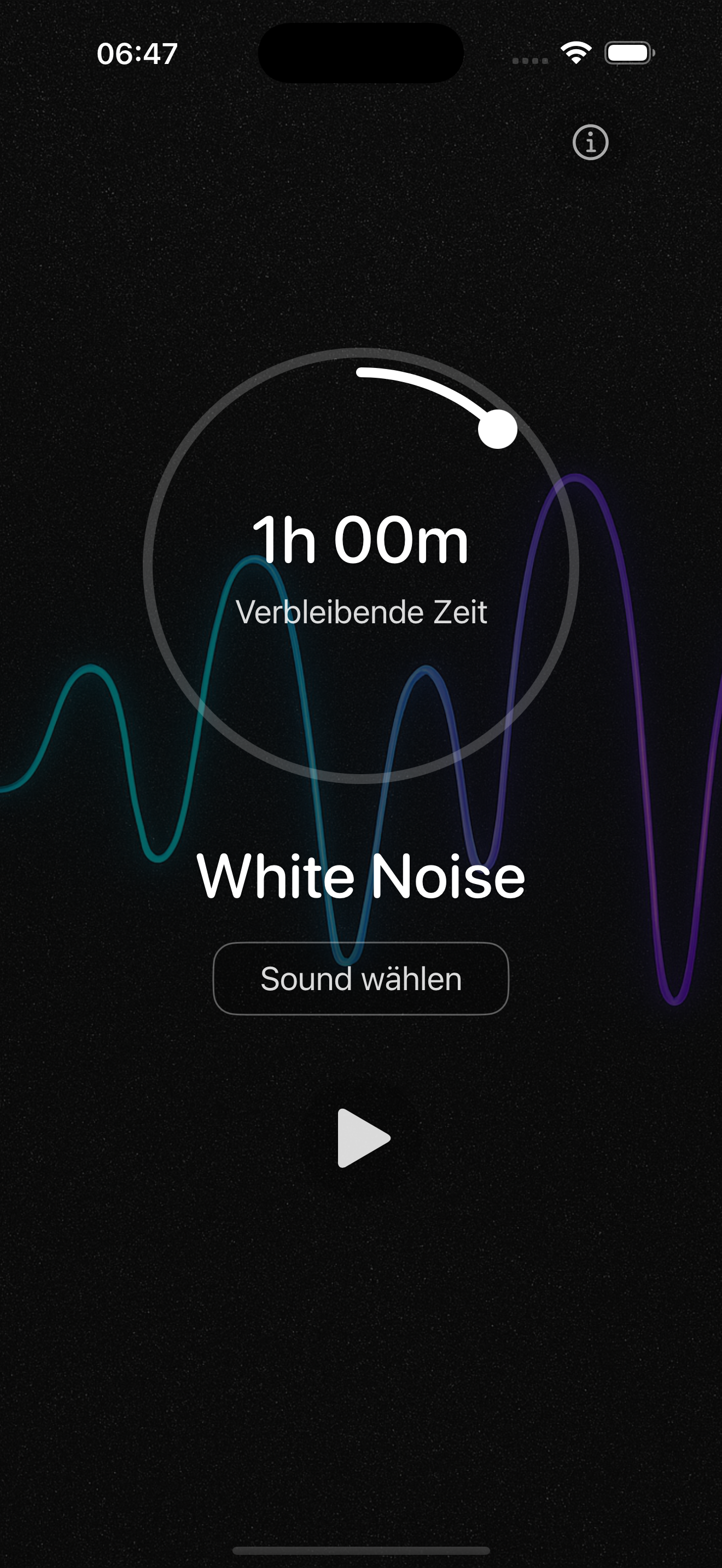Tap the timer handle to adjust duration
The image size is (722, 1568).
point(497,431)
